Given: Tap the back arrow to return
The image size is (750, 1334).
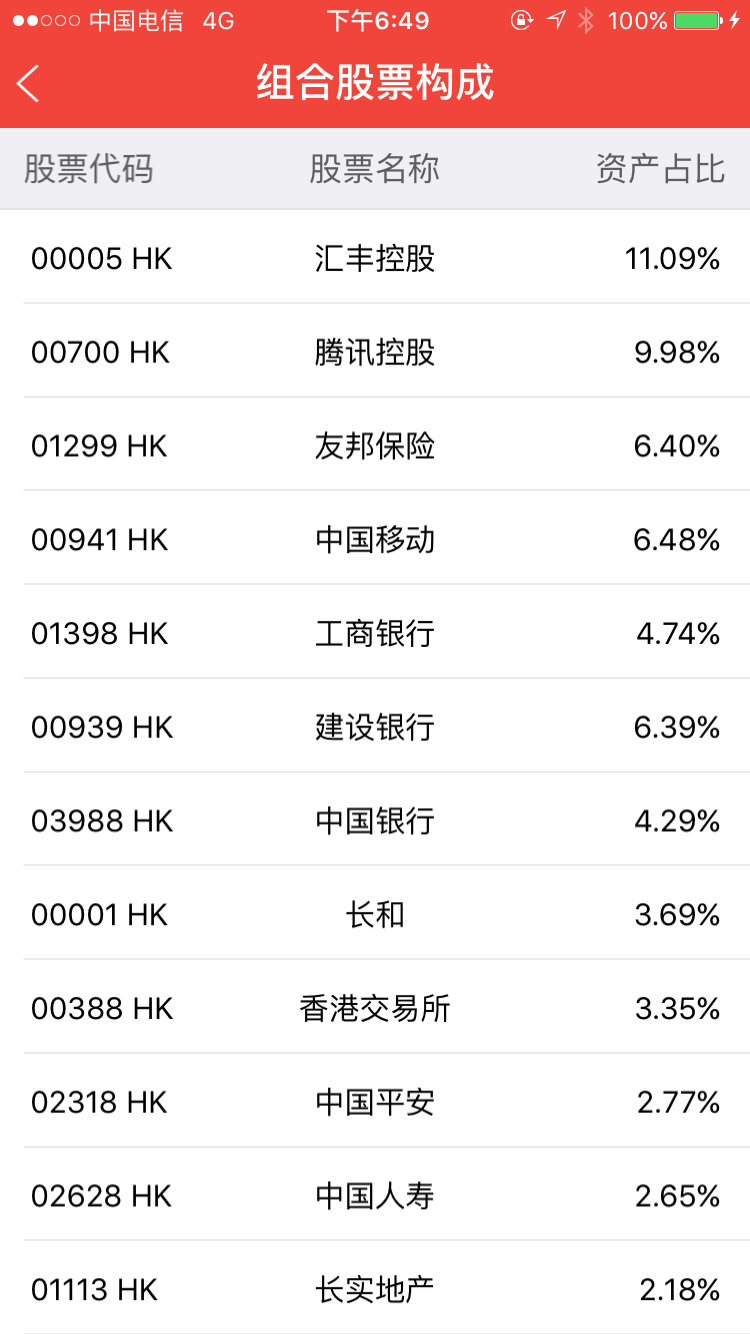Looking at the screenshot, I should click(x=28, y=84).
